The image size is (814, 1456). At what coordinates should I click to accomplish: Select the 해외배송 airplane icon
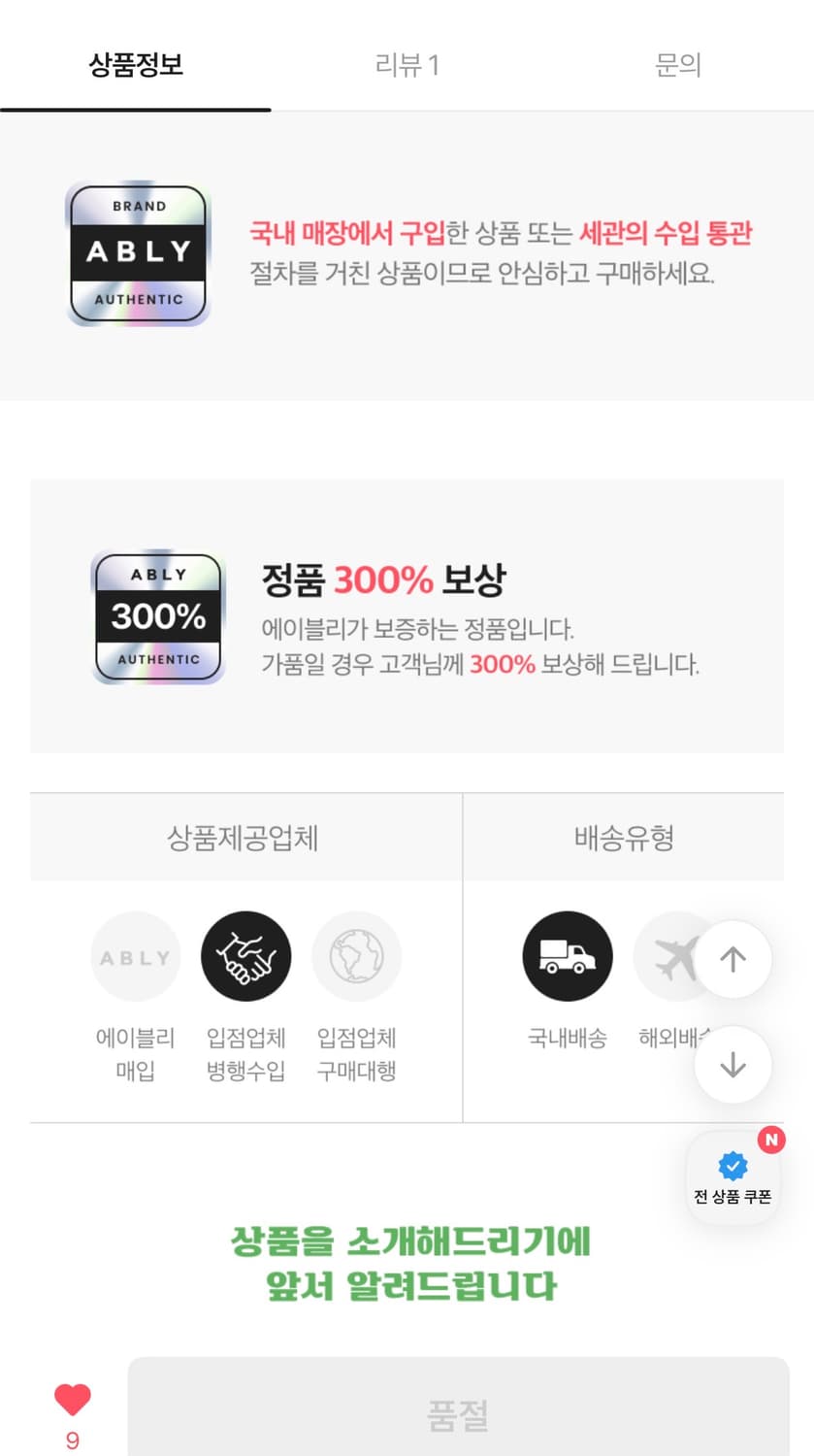[678, 956]
